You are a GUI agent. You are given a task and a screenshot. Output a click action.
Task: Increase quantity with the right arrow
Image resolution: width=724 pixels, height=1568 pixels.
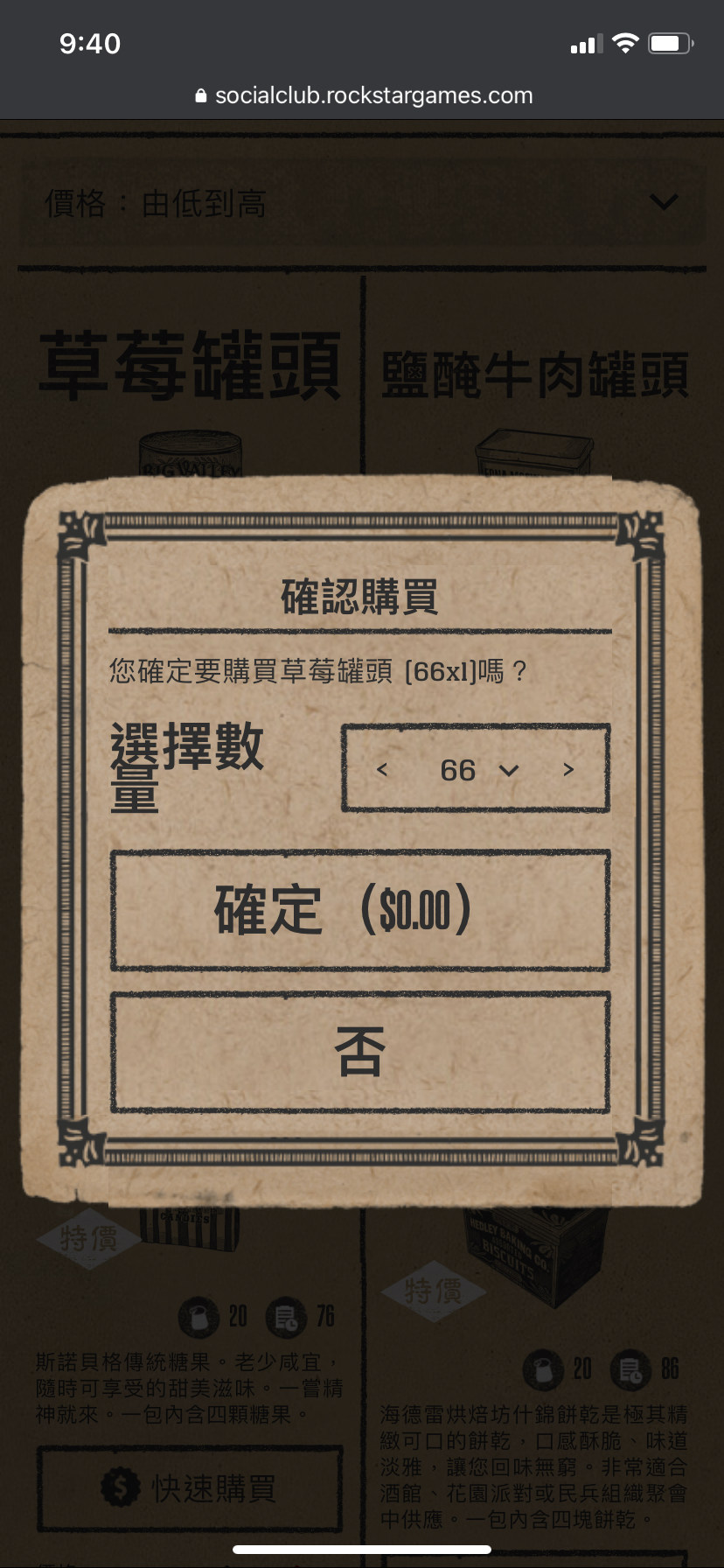click(x=568, y=769)
